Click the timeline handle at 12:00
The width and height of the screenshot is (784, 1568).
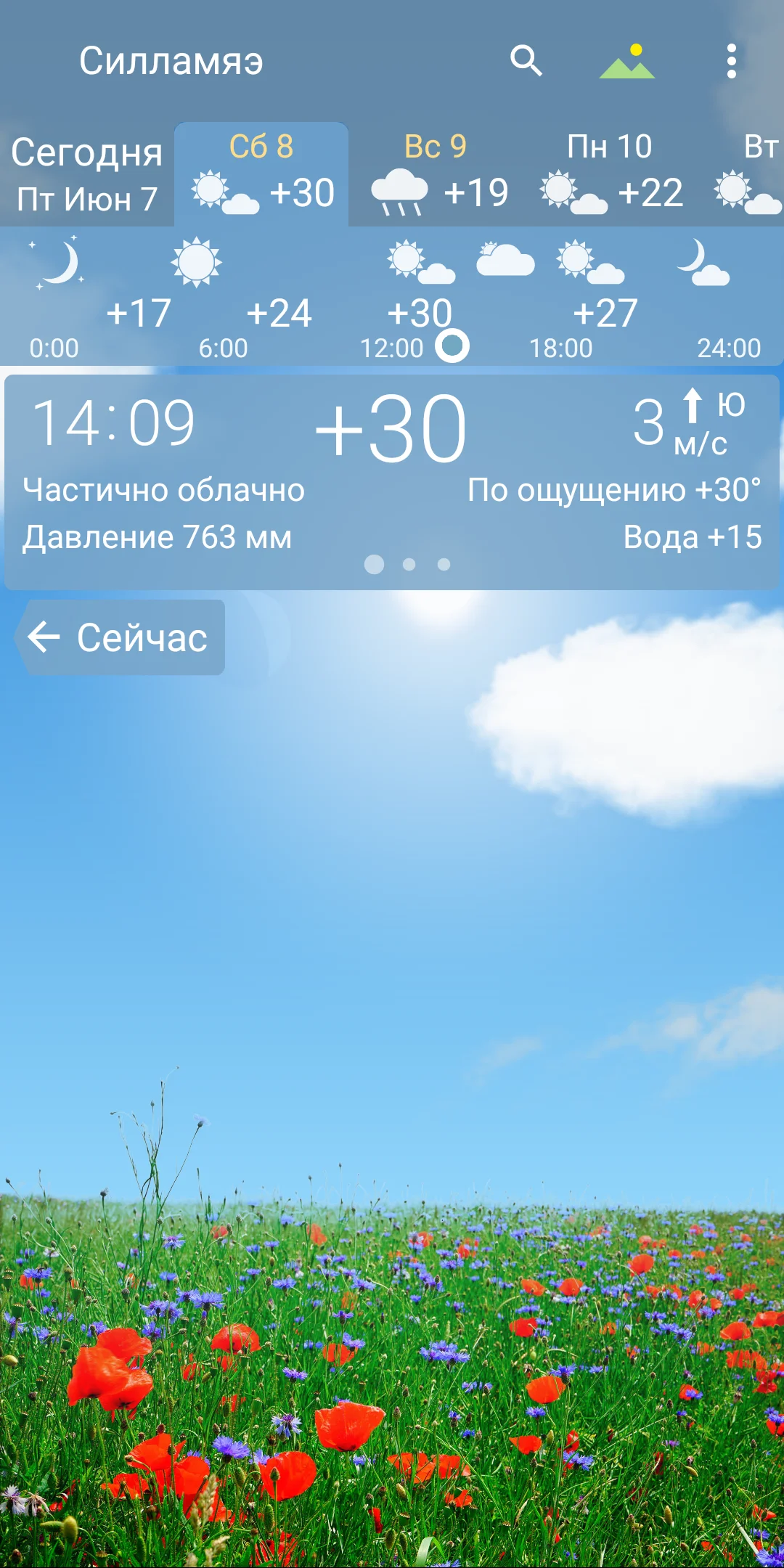point(454,347)
